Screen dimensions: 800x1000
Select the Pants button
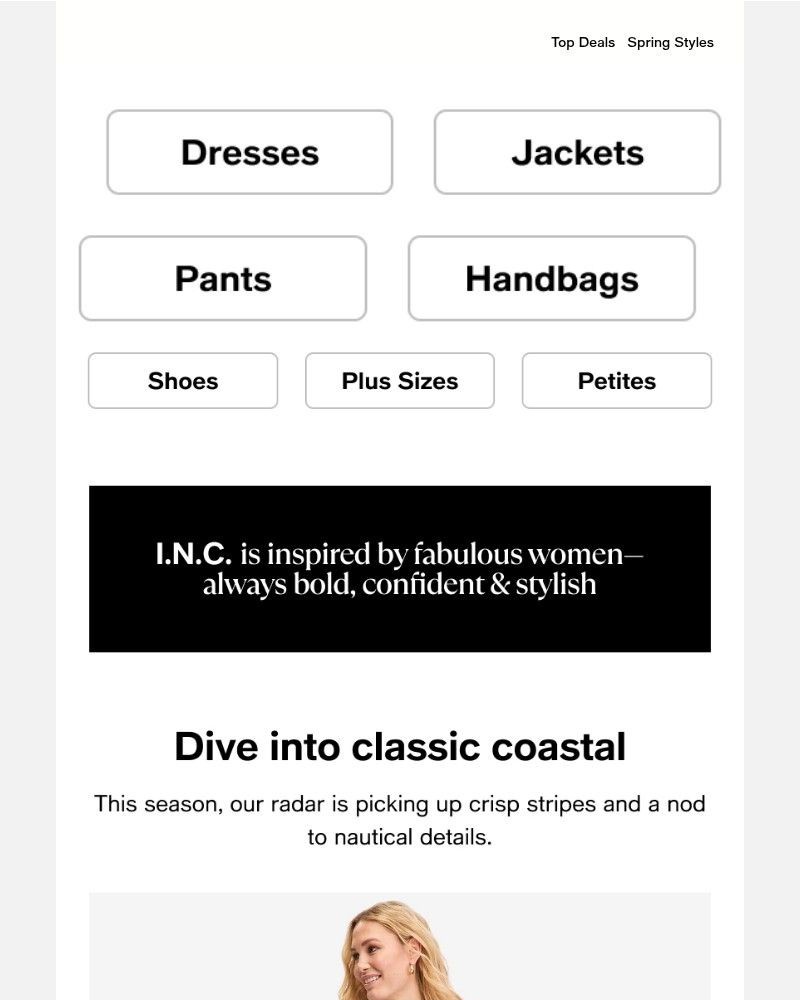(223, 278)
